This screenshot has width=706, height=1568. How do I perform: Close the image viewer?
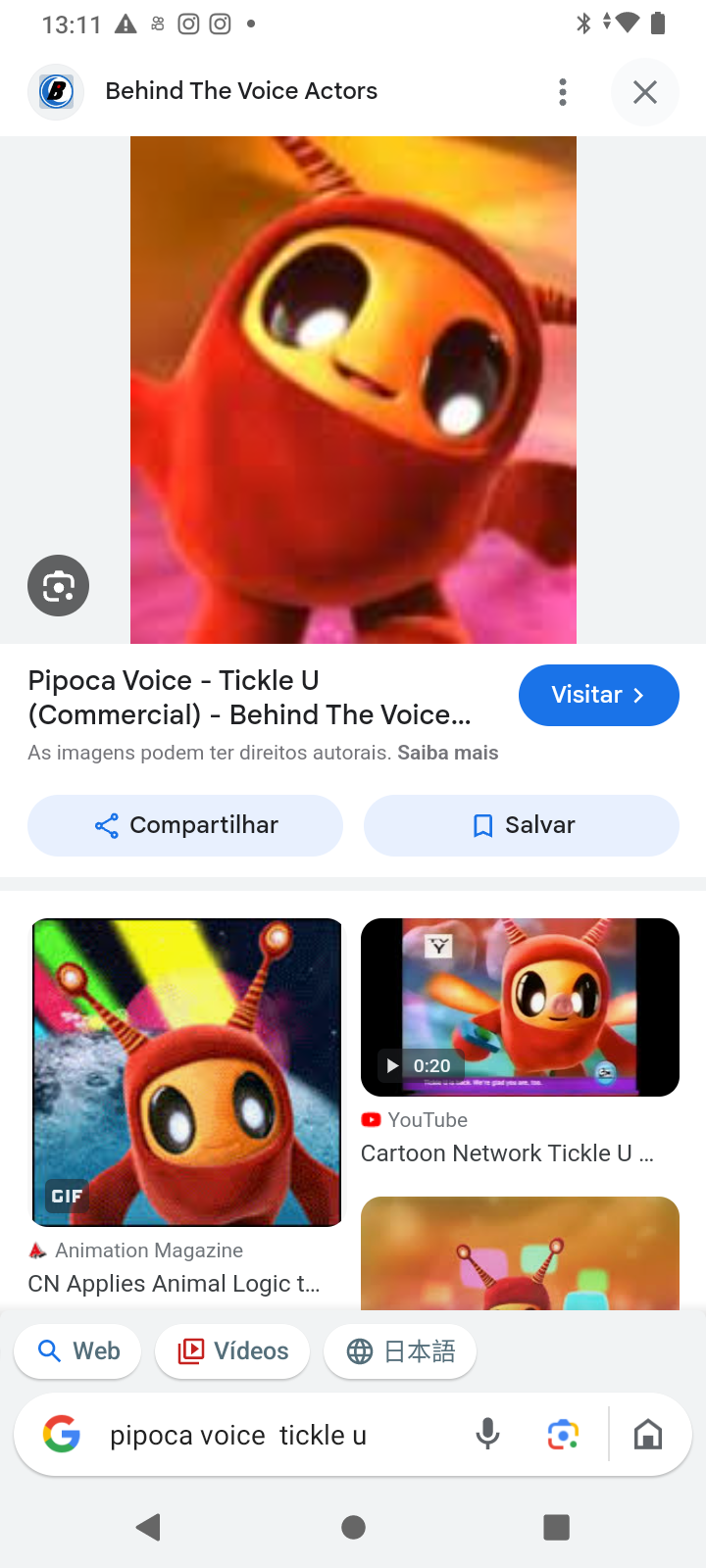644,92
